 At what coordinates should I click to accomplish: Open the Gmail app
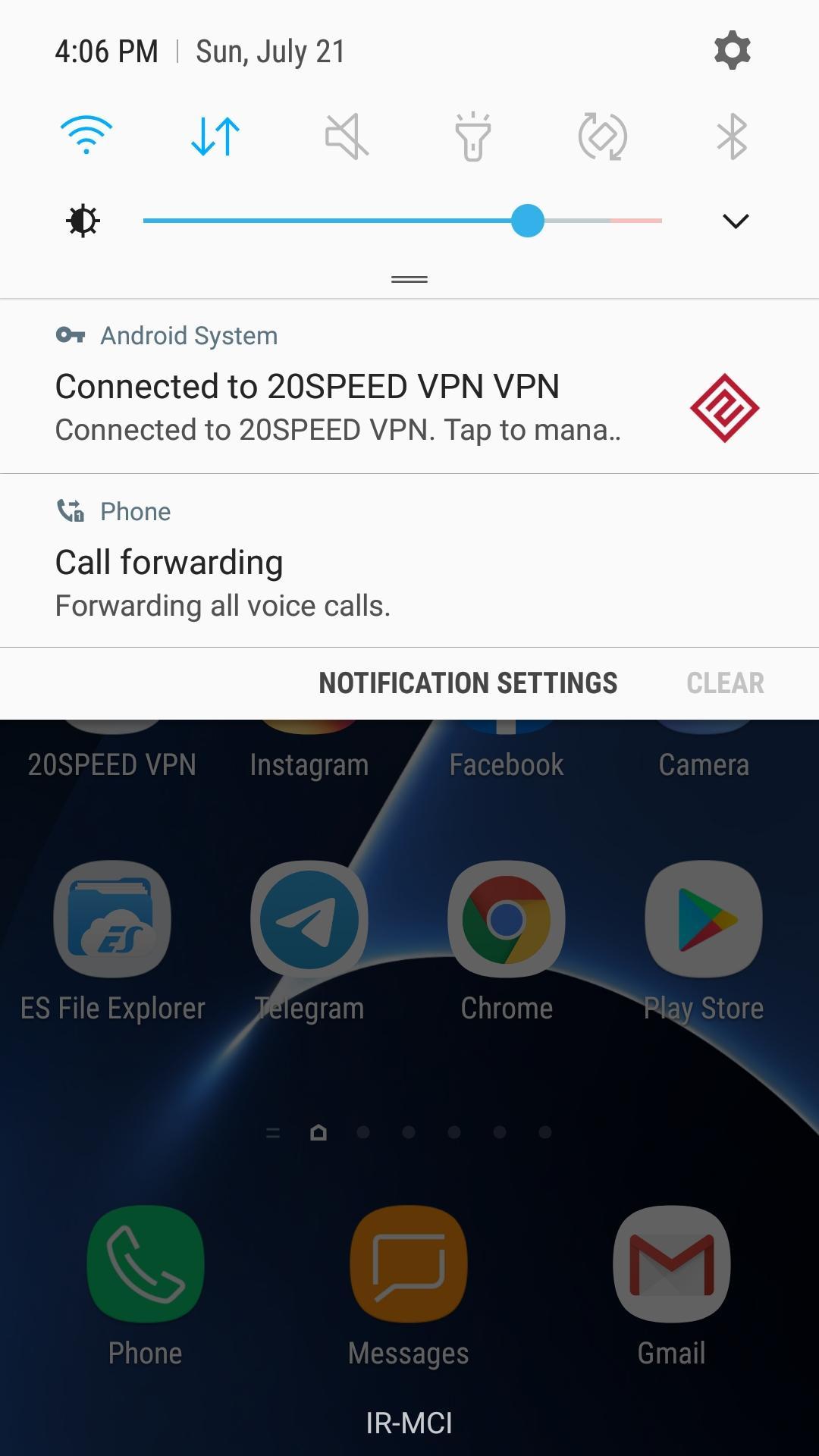[x=672, y=1264]
